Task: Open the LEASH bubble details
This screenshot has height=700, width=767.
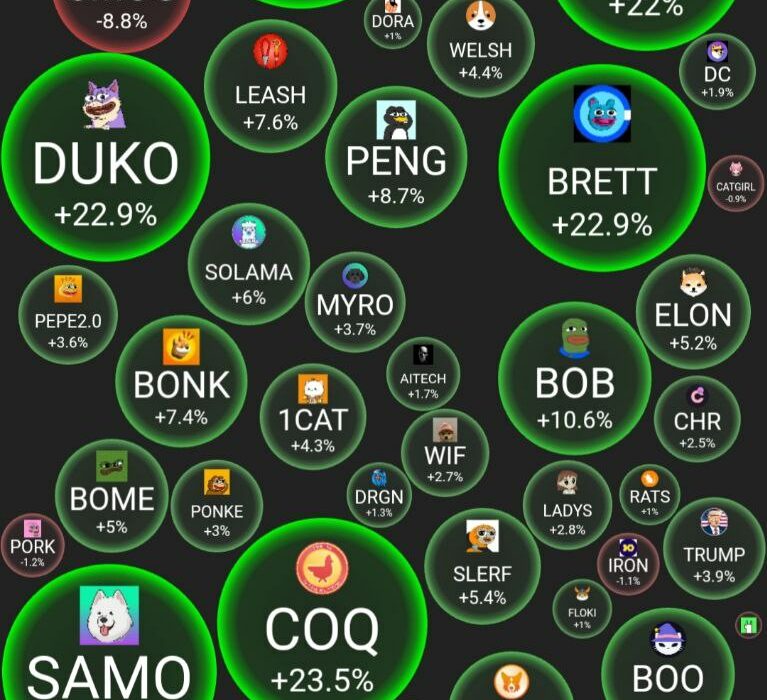Action: [x=269, y=90]
